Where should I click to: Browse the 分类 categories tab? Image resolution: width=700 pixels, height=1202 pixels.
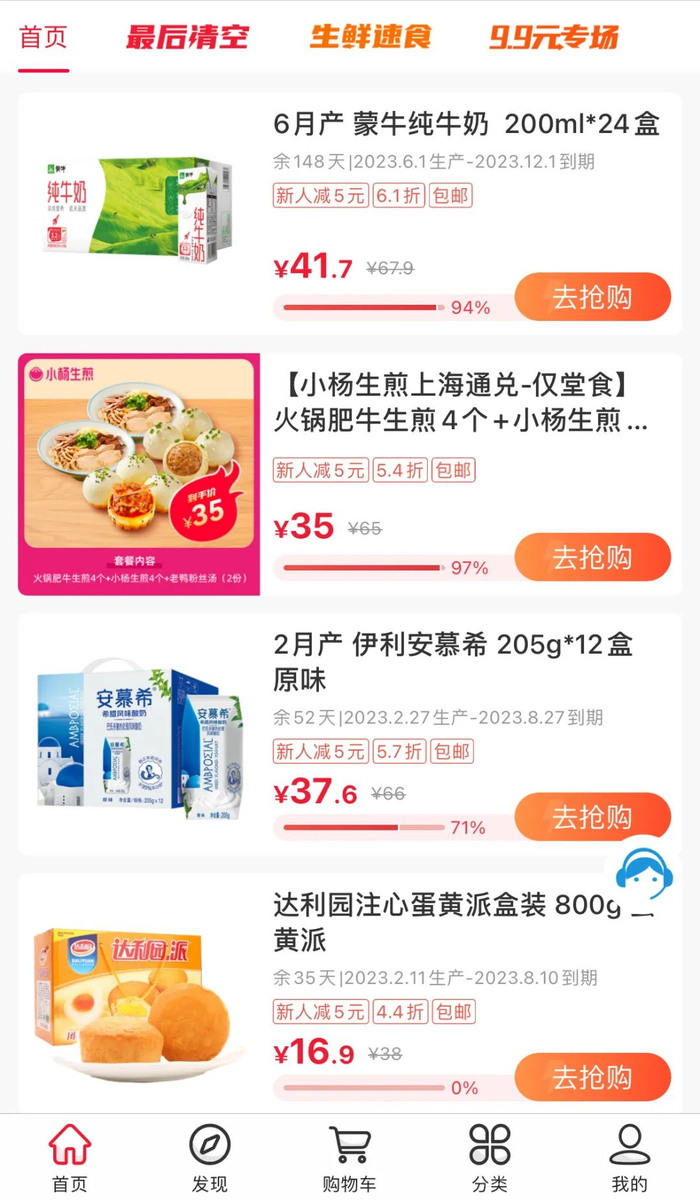pyautogui.click(x=490, y=1158)
